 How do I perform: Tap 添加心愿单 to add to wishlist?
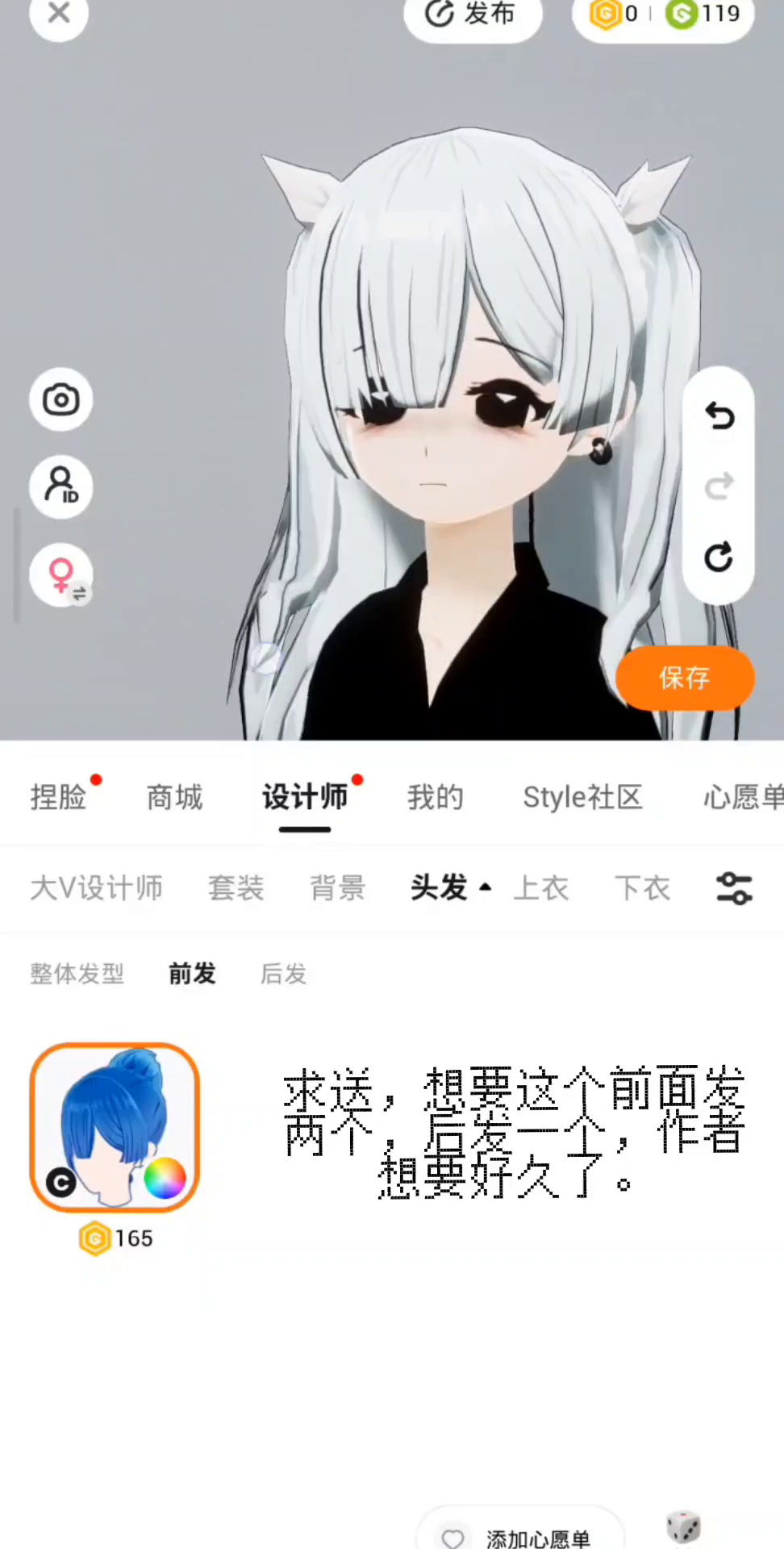click(x=520, y=1535)
